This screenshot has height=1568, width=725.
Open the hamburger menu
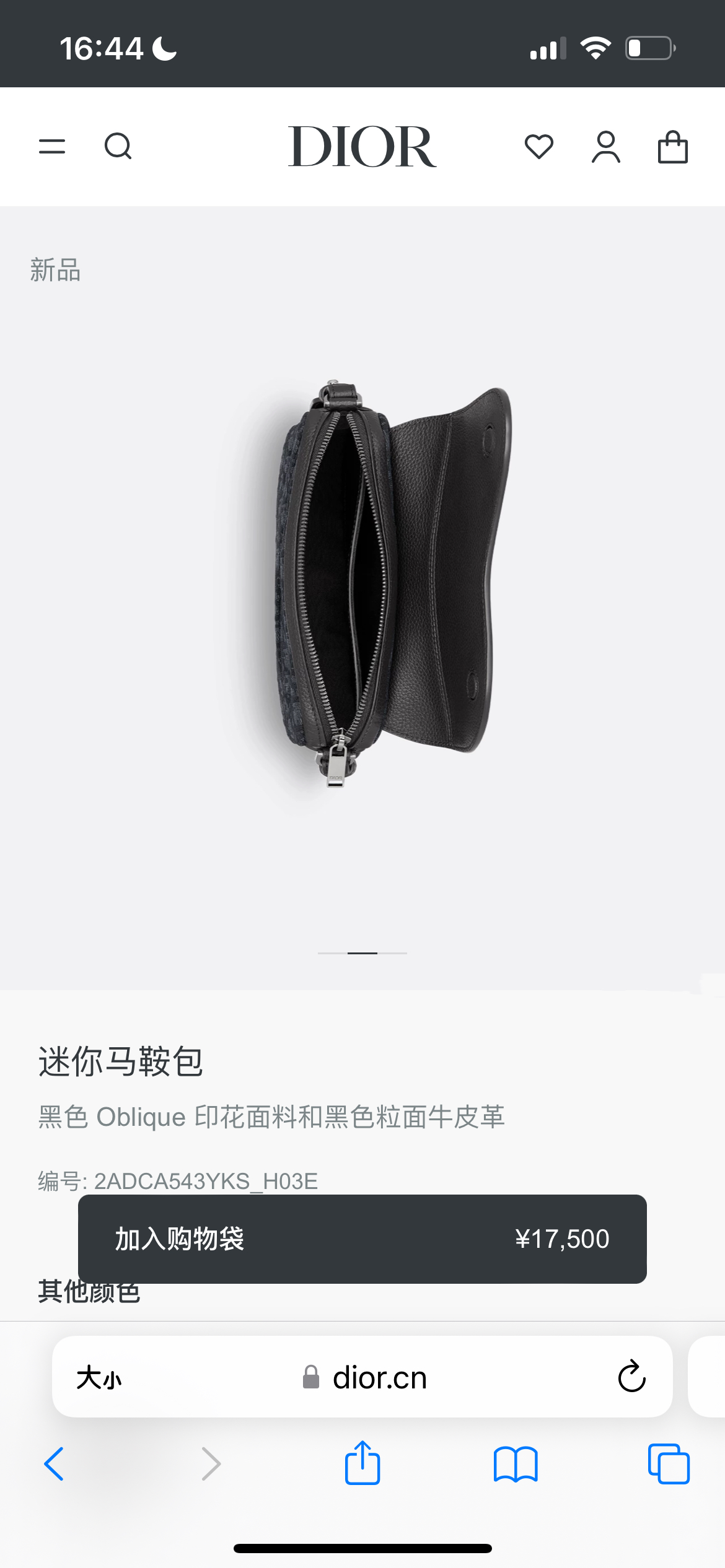(52, 147)
